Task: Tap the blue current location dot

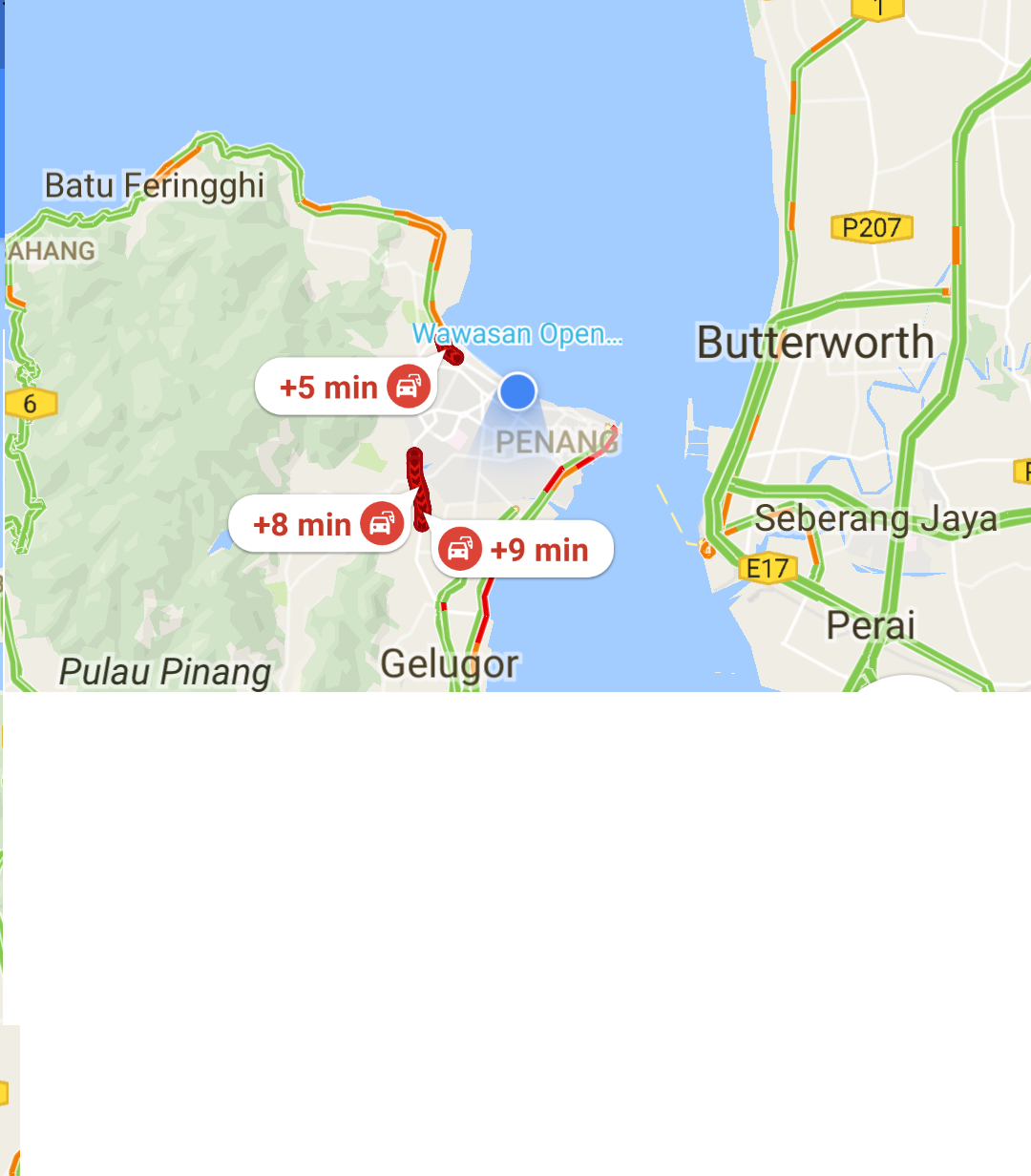Action: (x=517, y=391)
